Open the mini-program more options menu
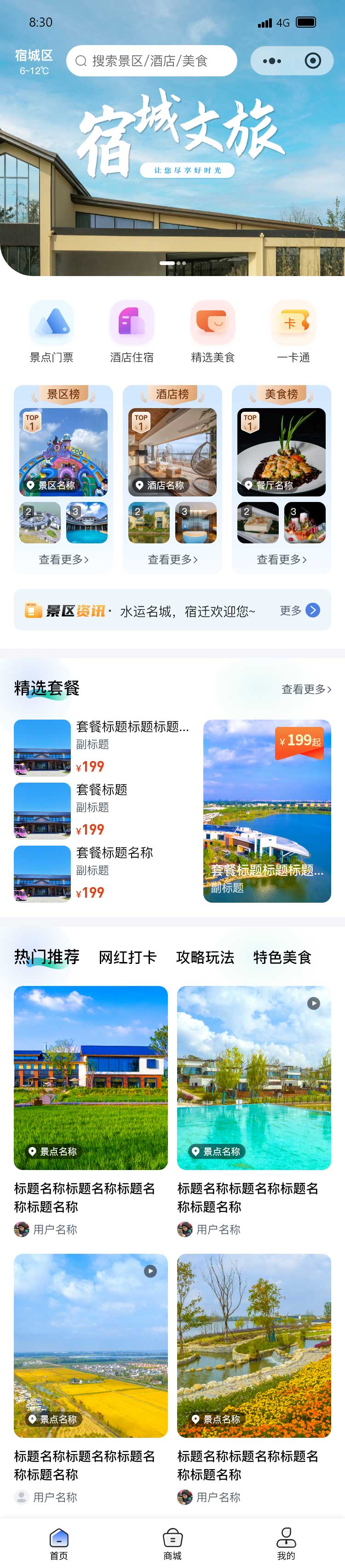 point(271,61)
